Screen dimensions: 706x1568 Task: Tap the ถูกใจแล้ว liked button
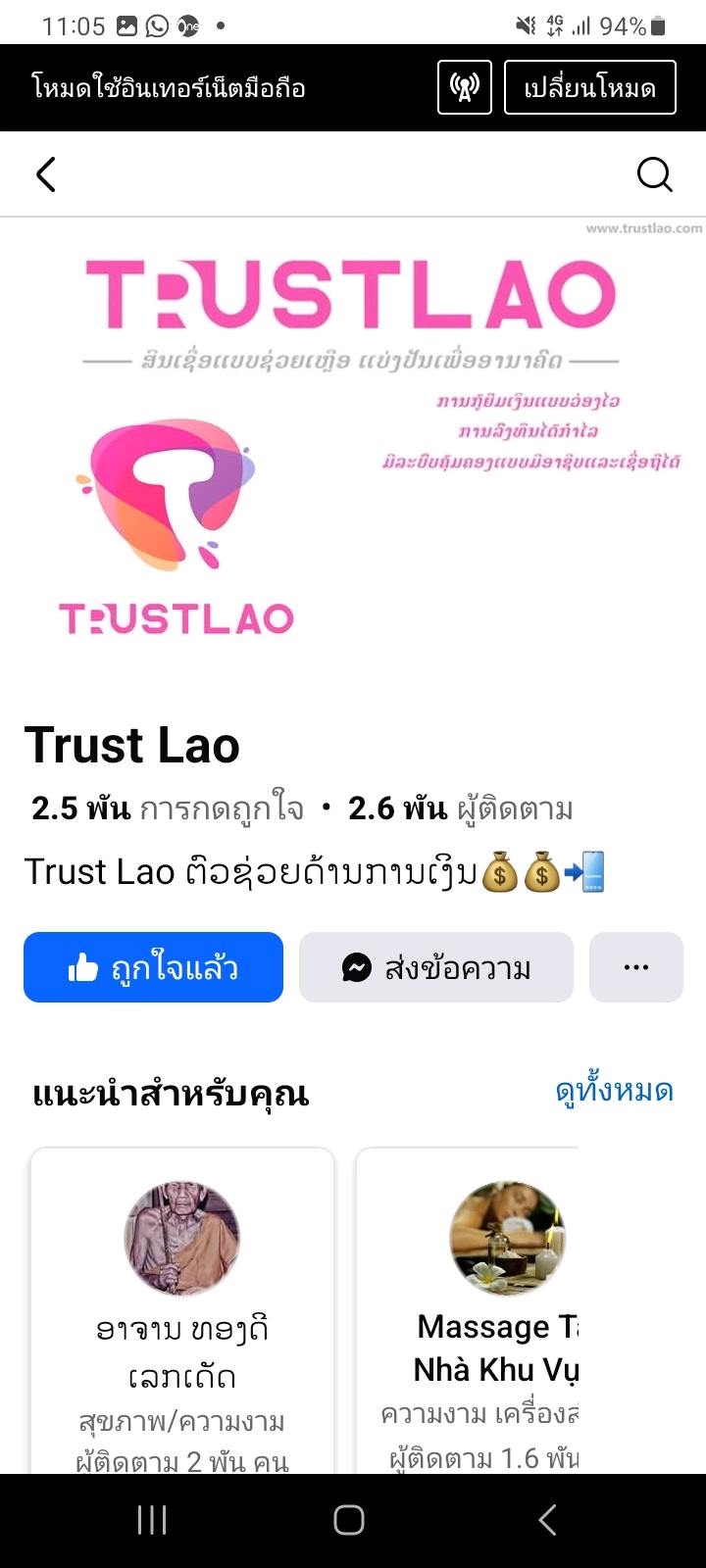tap(153, 968)
